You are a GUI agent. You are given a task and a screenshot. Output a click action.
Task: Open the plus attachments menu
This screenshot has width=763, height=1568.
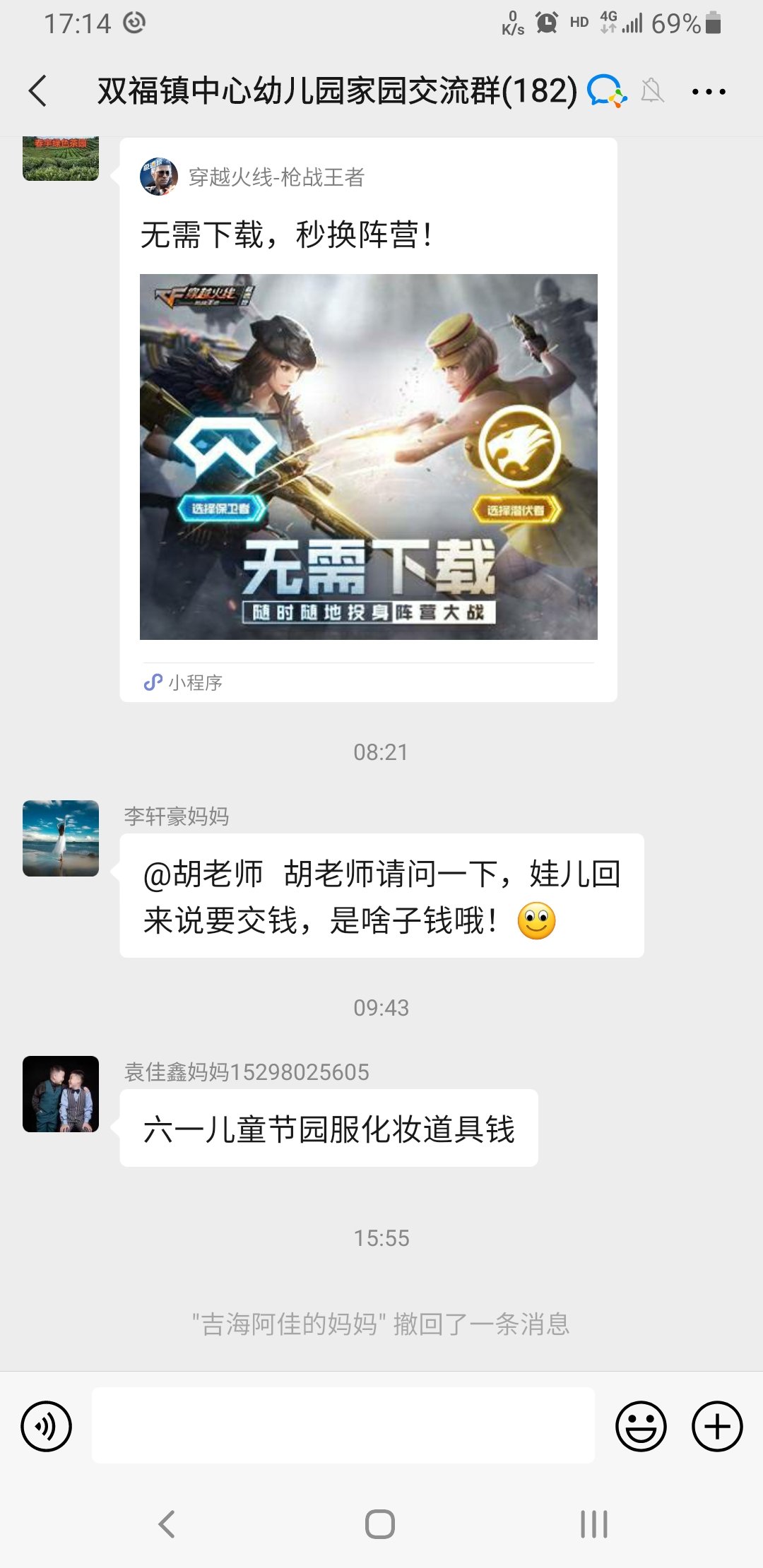click(x=716, y=1426)
